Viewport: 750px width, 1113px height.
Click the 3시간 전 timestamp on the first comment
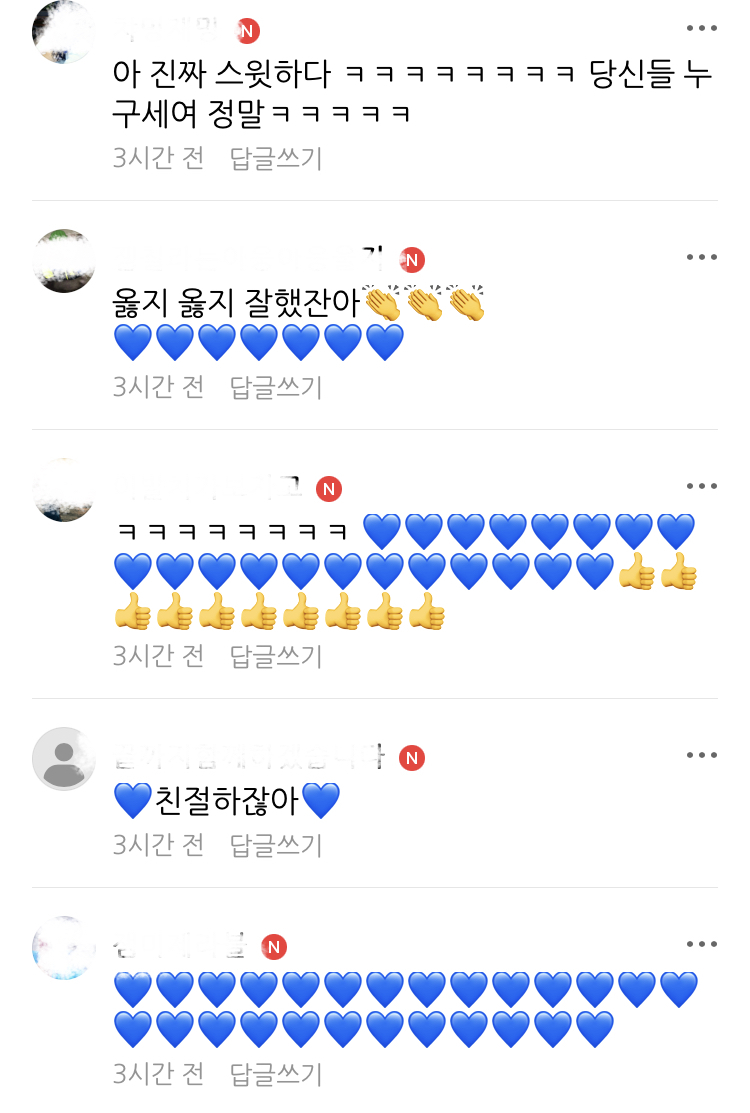click(x=156, y=158)
